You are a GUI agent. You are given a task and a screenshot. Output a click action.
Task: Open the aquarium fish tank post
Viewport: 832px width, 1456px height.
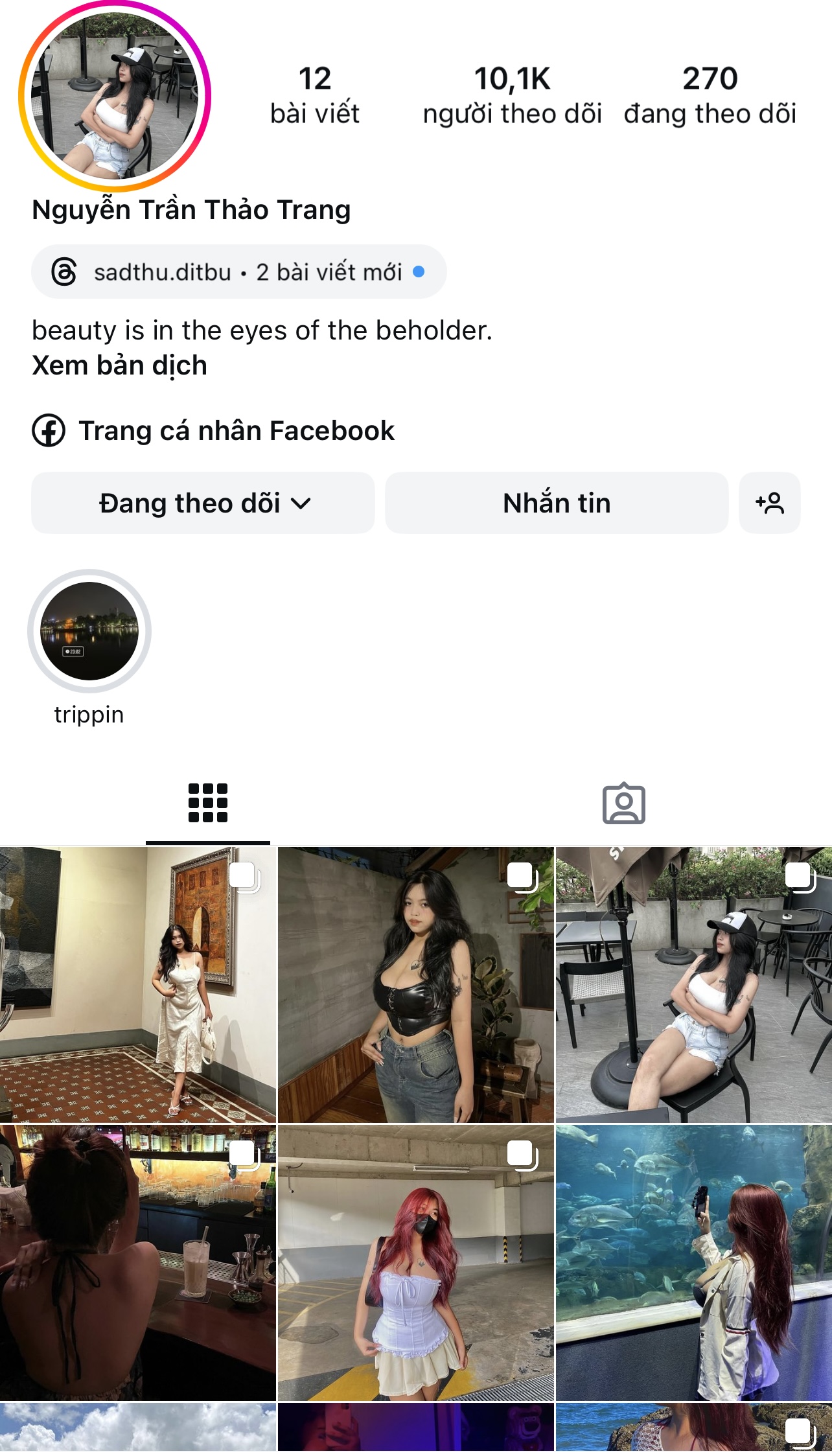693,1262
